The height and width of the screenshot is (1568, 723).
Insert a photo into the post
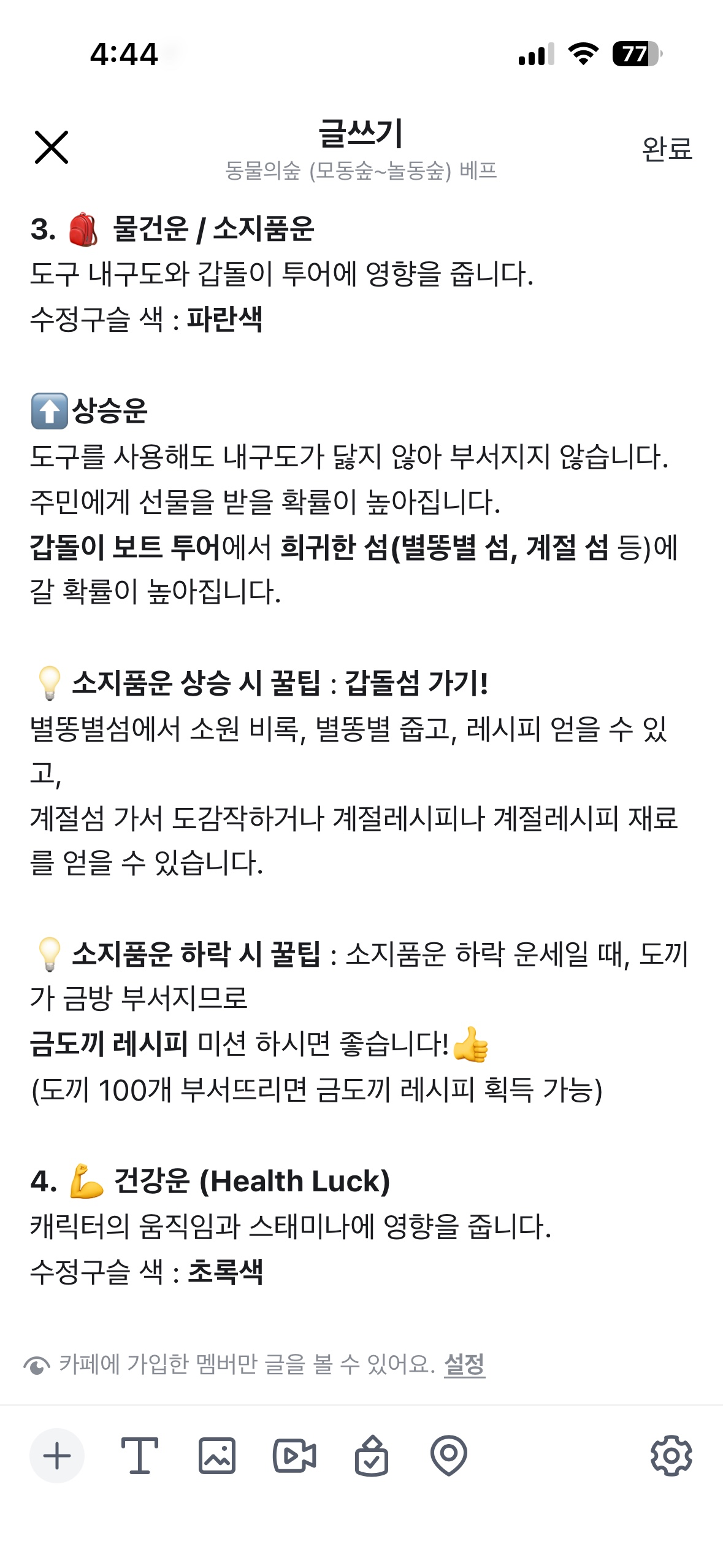(x=217, y=1456)
